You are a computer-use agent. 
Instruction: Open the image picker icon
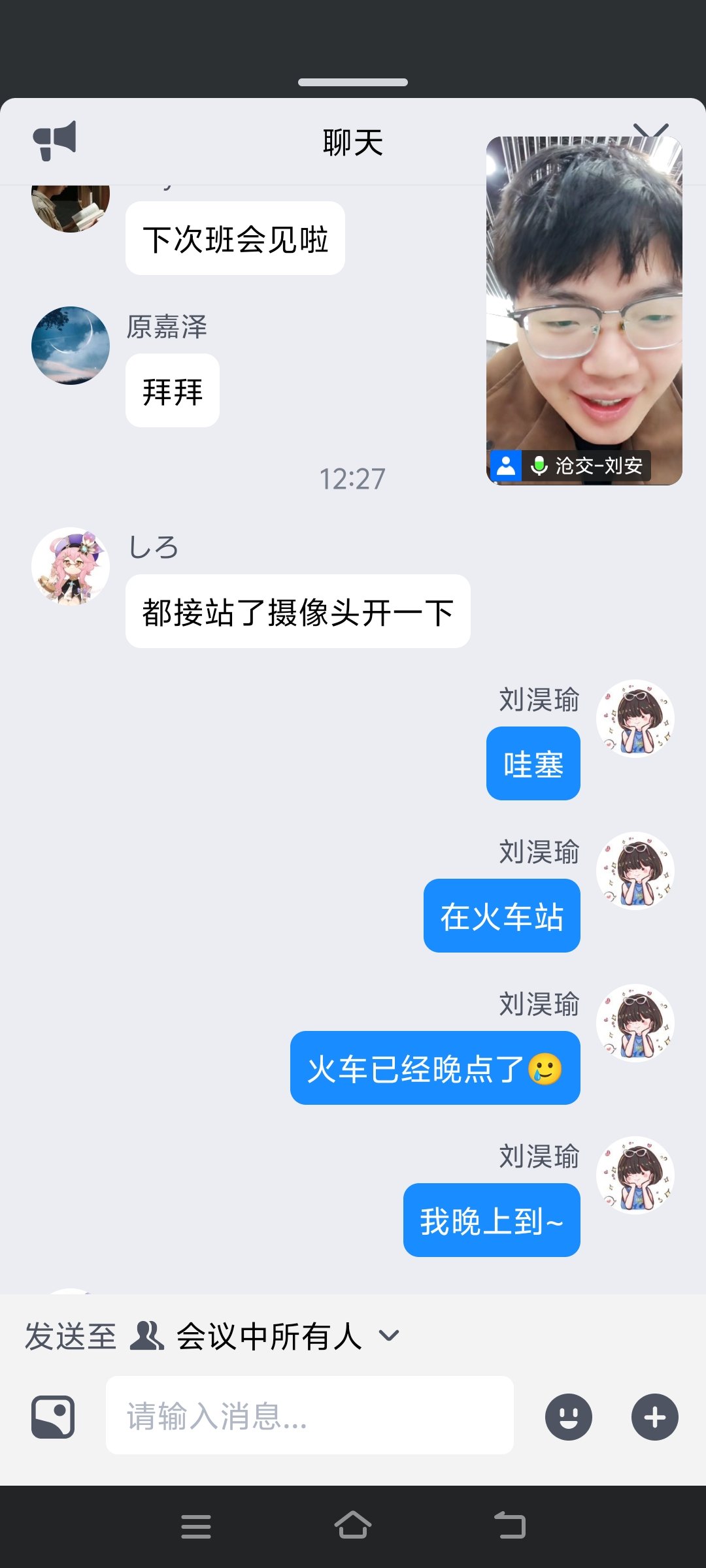coord(53,1417)
